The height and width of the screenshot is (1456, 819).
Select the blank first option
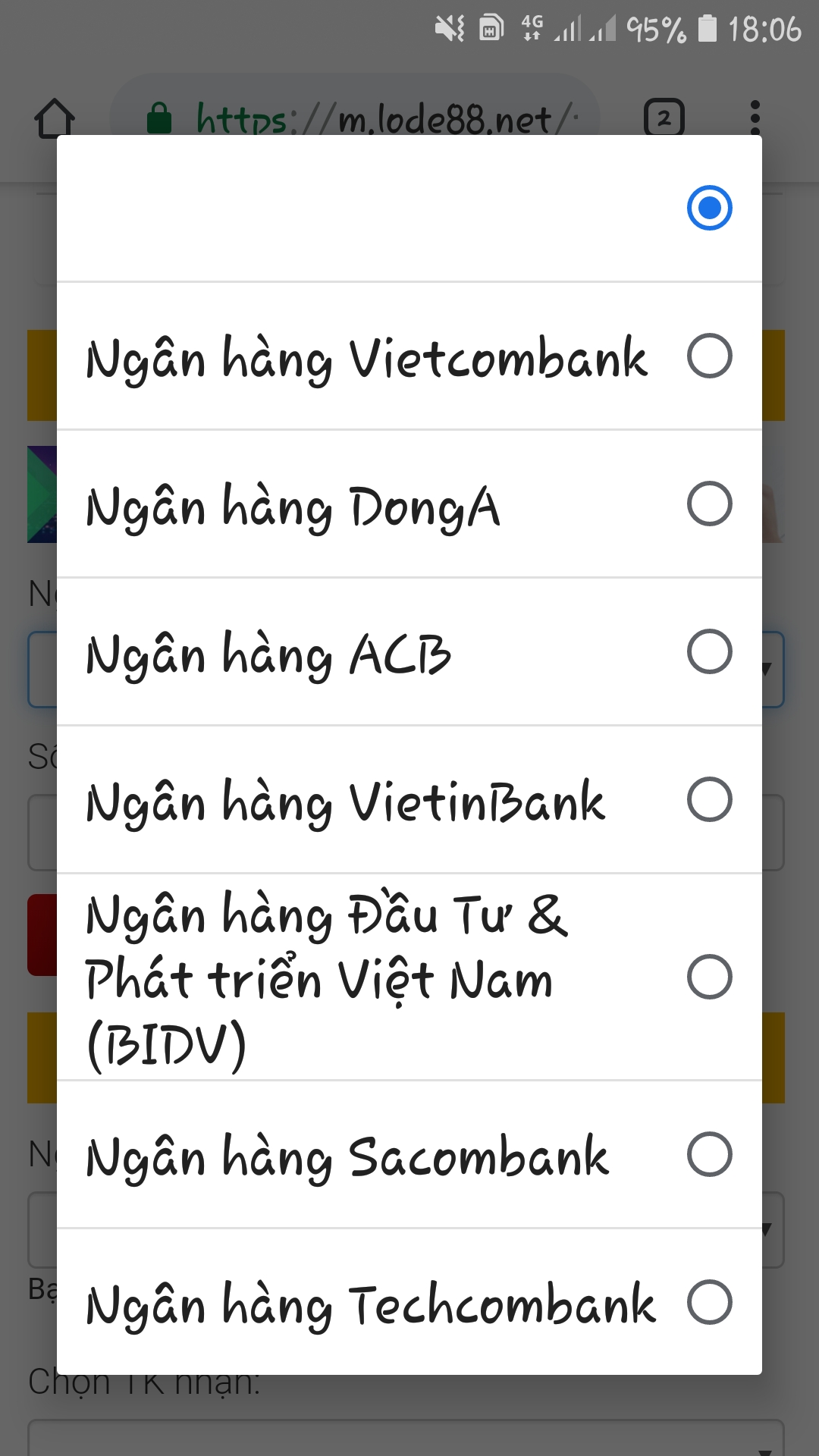pyautogui.click(x=409, y=209)
